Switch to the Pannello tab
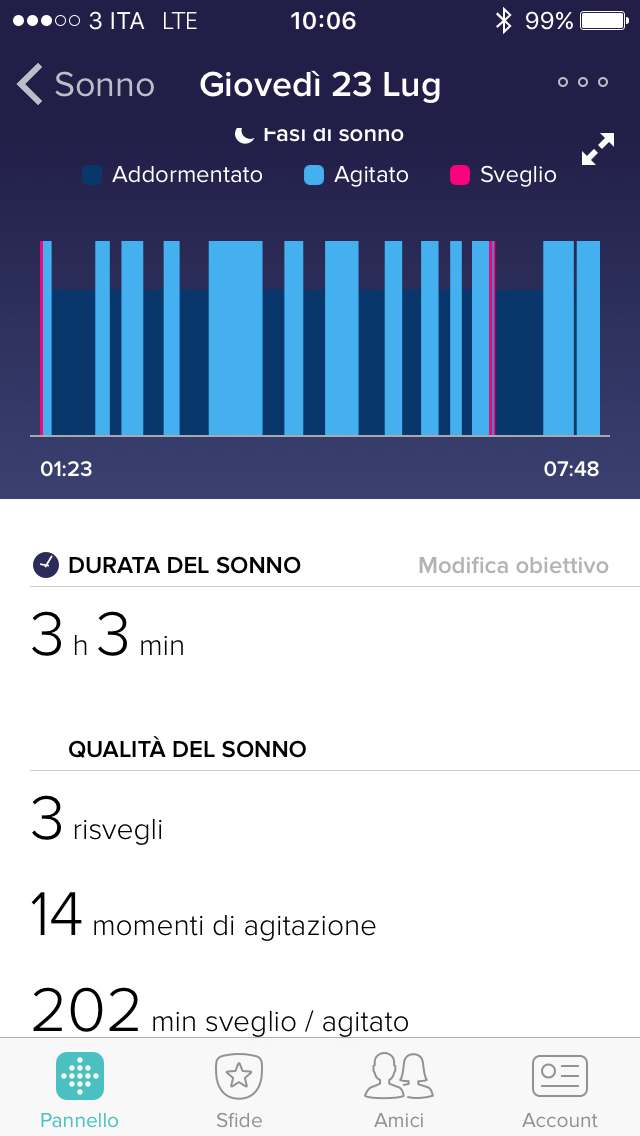Screen dimensions: 640x1136 80,1090
